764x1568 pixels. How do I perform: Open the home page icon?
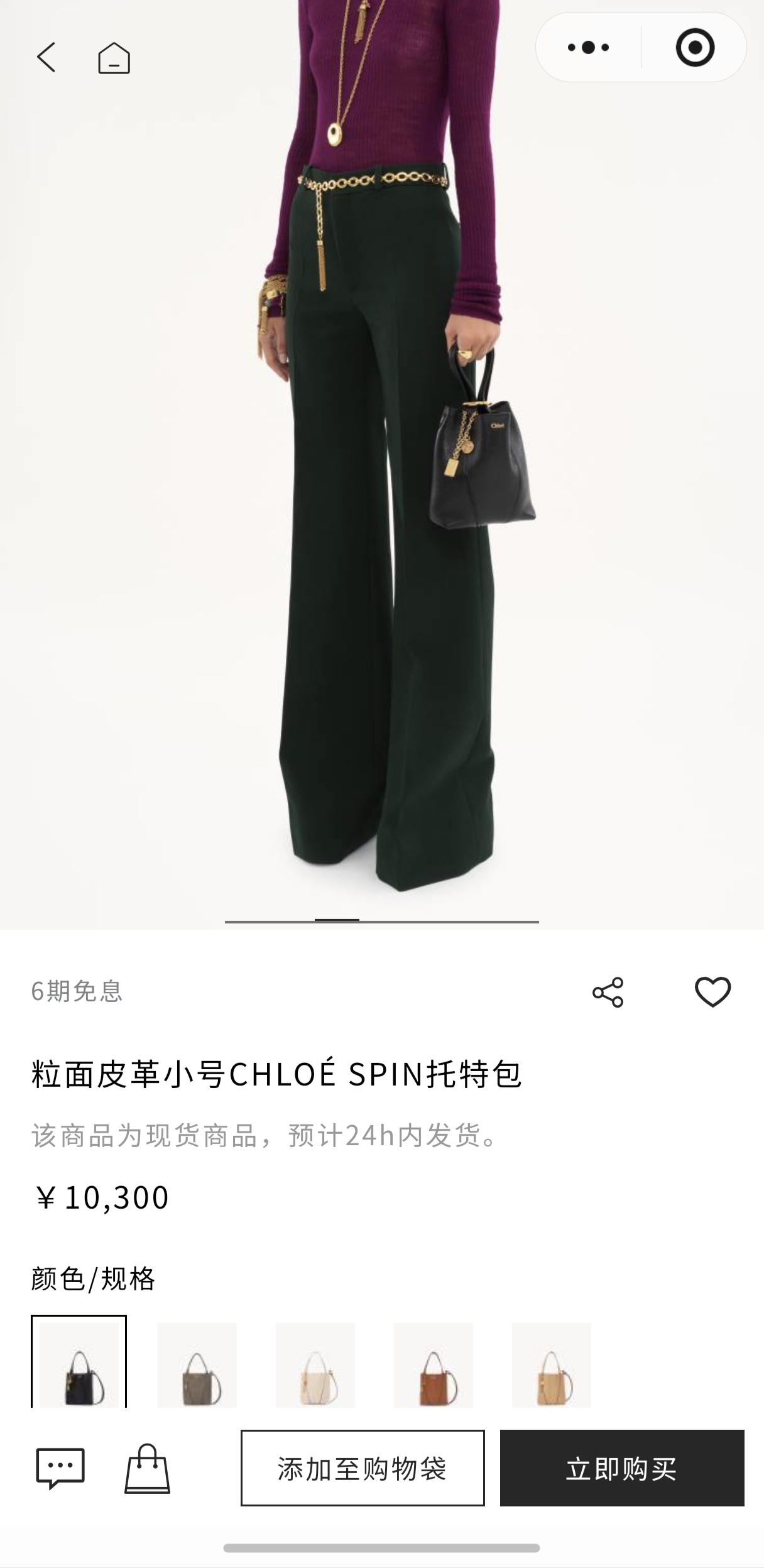pos(114,58)
